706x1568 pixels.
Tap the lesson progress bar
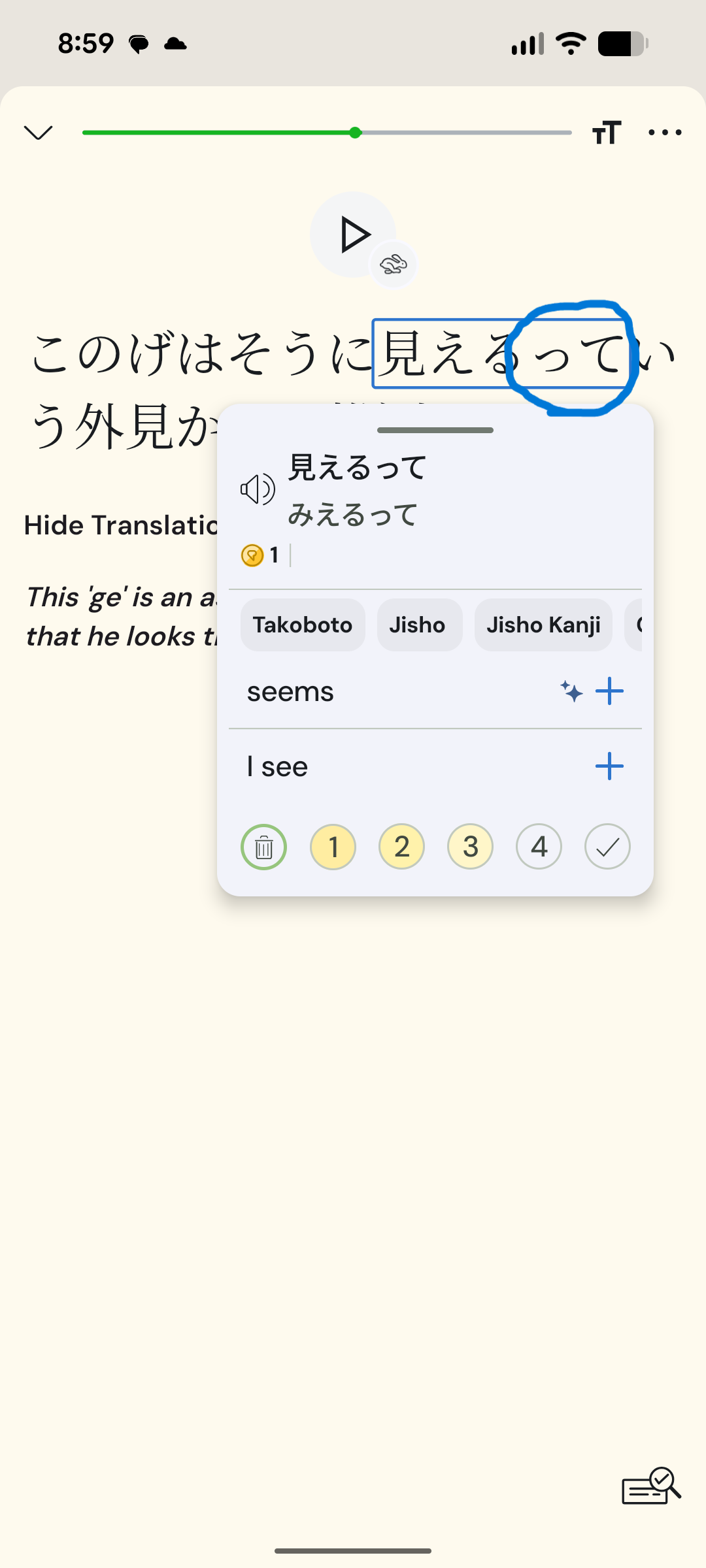(x=327, y=133)
